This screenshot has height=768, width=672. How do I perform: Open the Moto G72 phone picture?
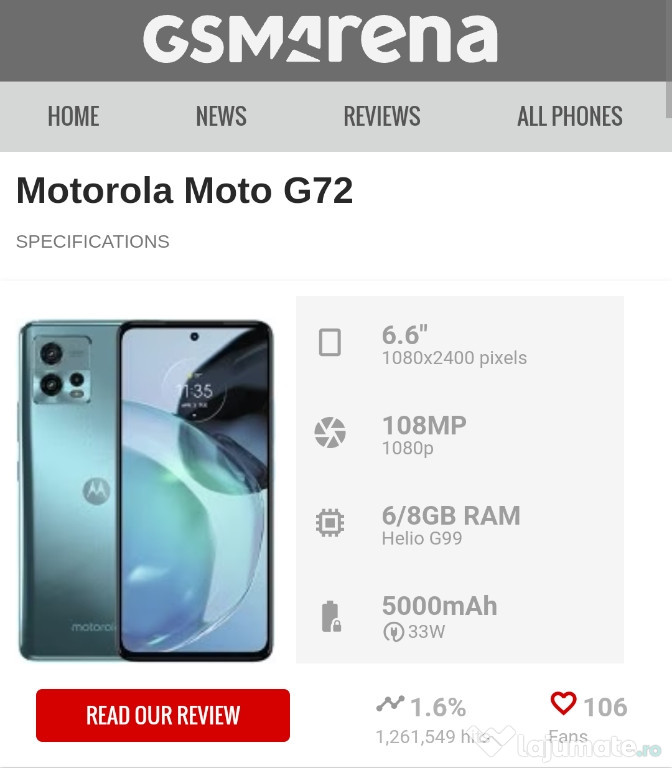[146, 490]
